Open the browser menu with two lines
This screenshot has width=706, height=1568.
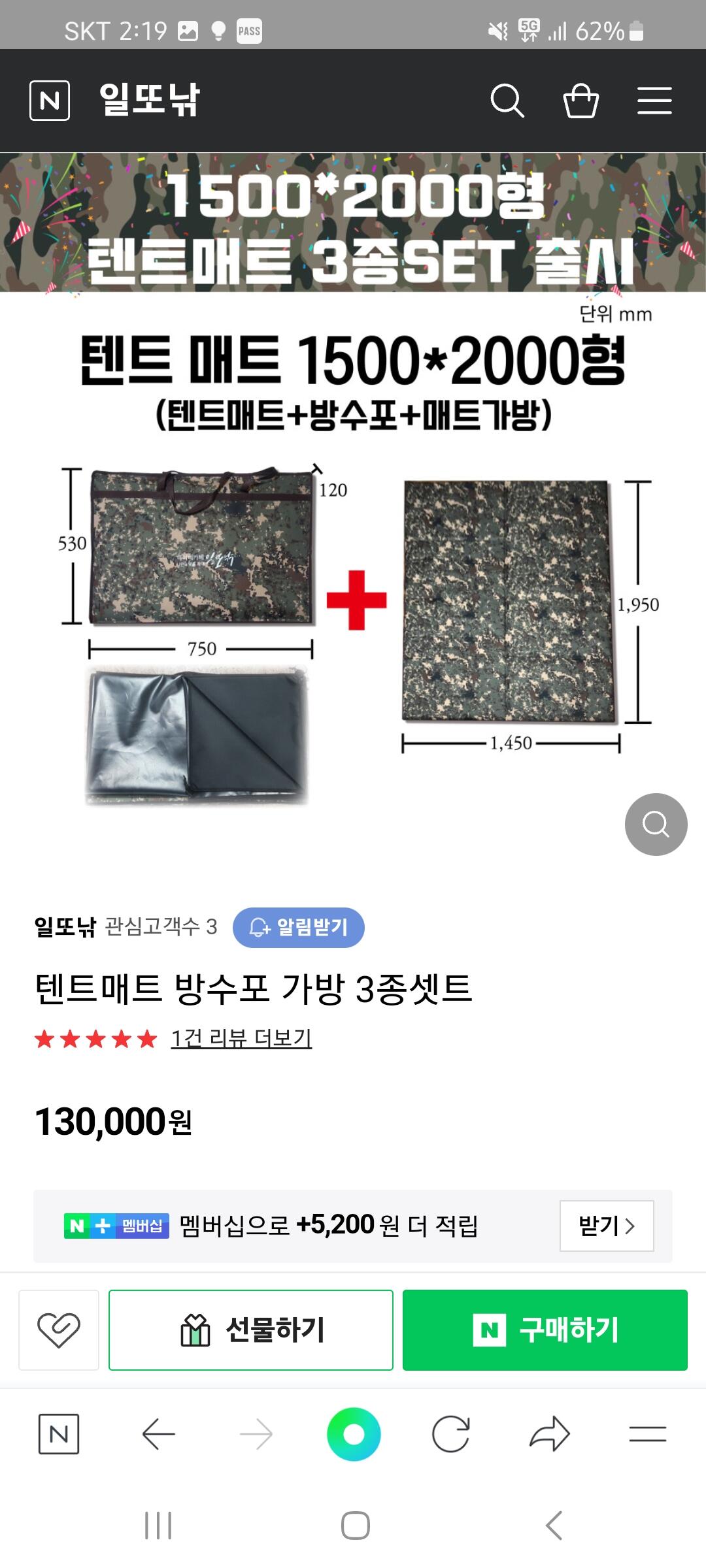click(x=648, y=1434)
